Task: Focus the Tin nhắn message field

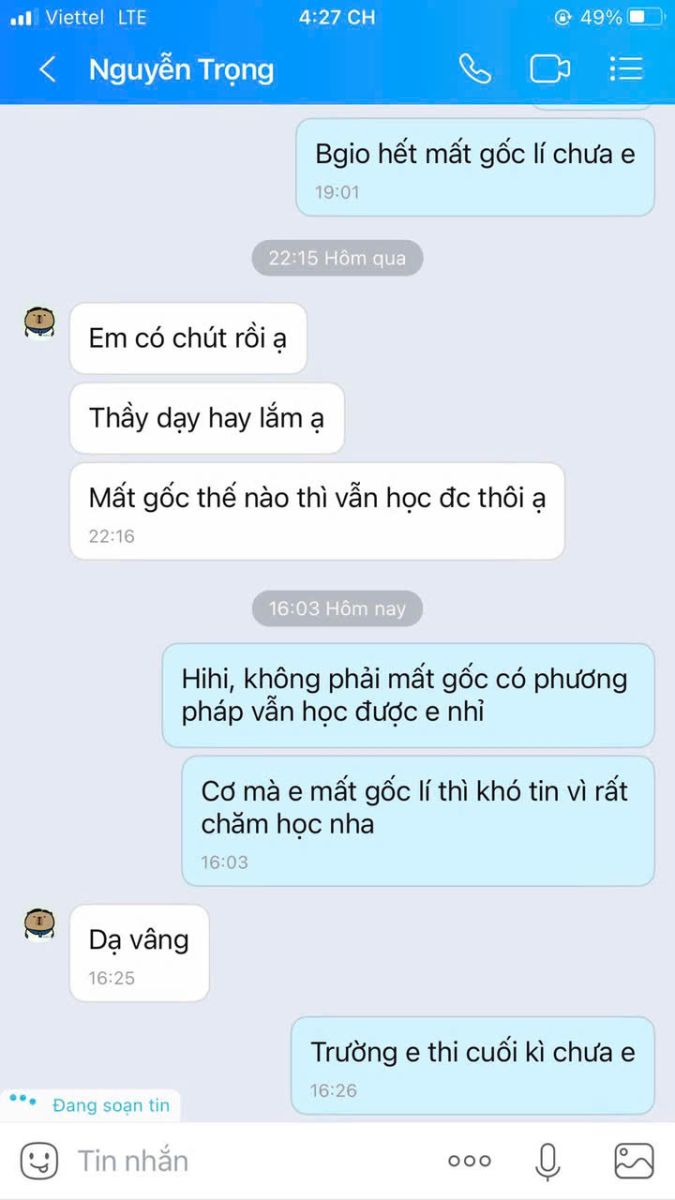Action: tap(240, 1161)
